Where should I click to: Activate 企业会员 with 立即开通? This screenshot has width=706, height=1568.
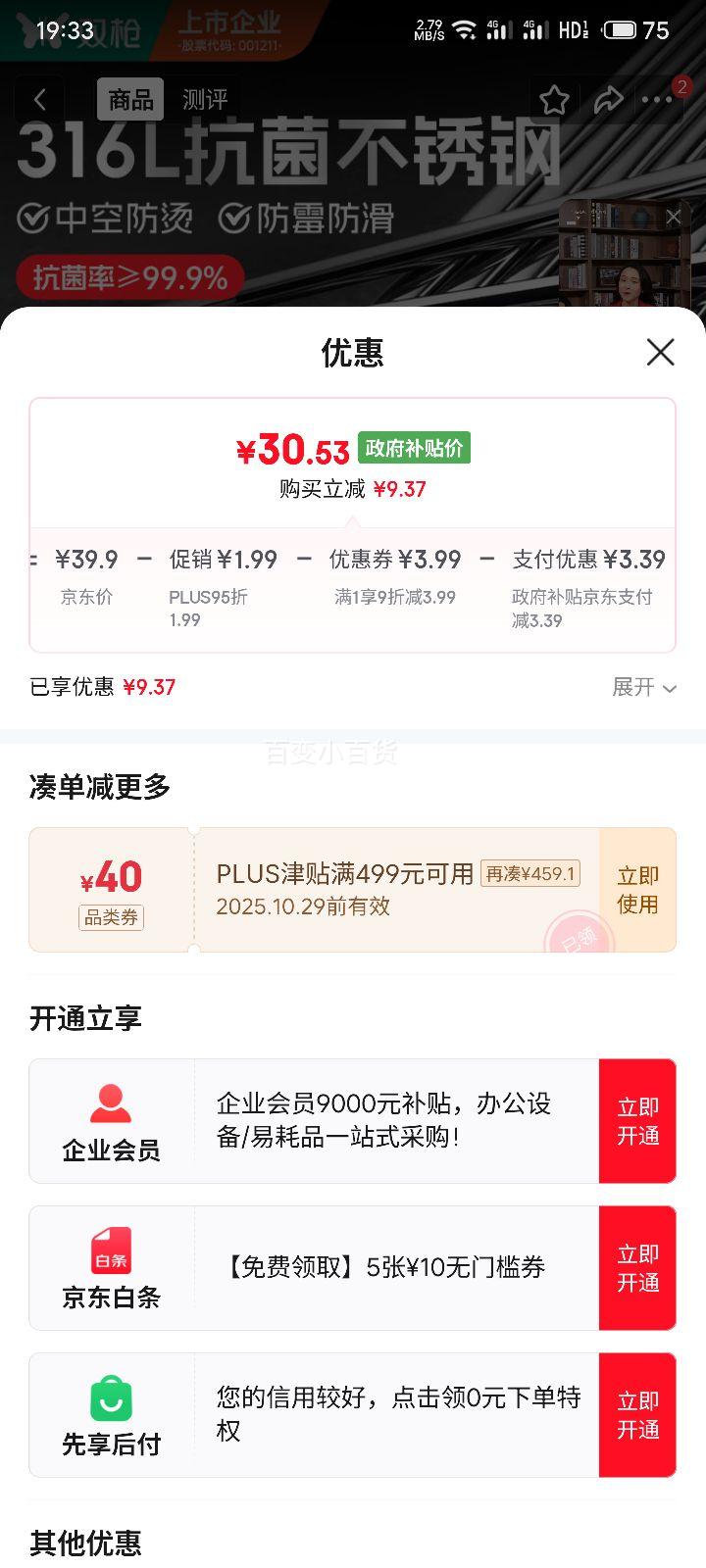637,1121
